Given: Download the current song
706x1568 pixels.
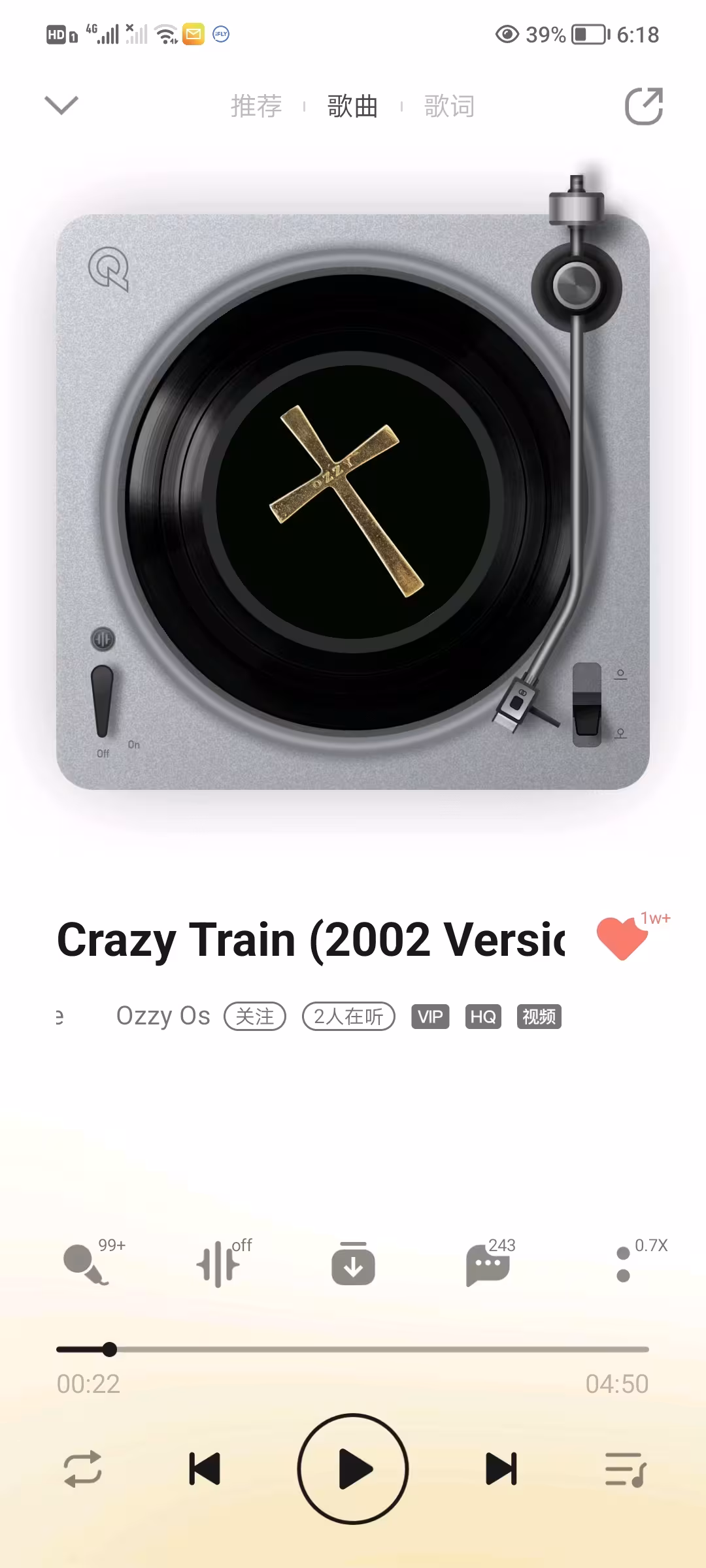Looking at the screenshot, I should click(x=353, y=1264).
